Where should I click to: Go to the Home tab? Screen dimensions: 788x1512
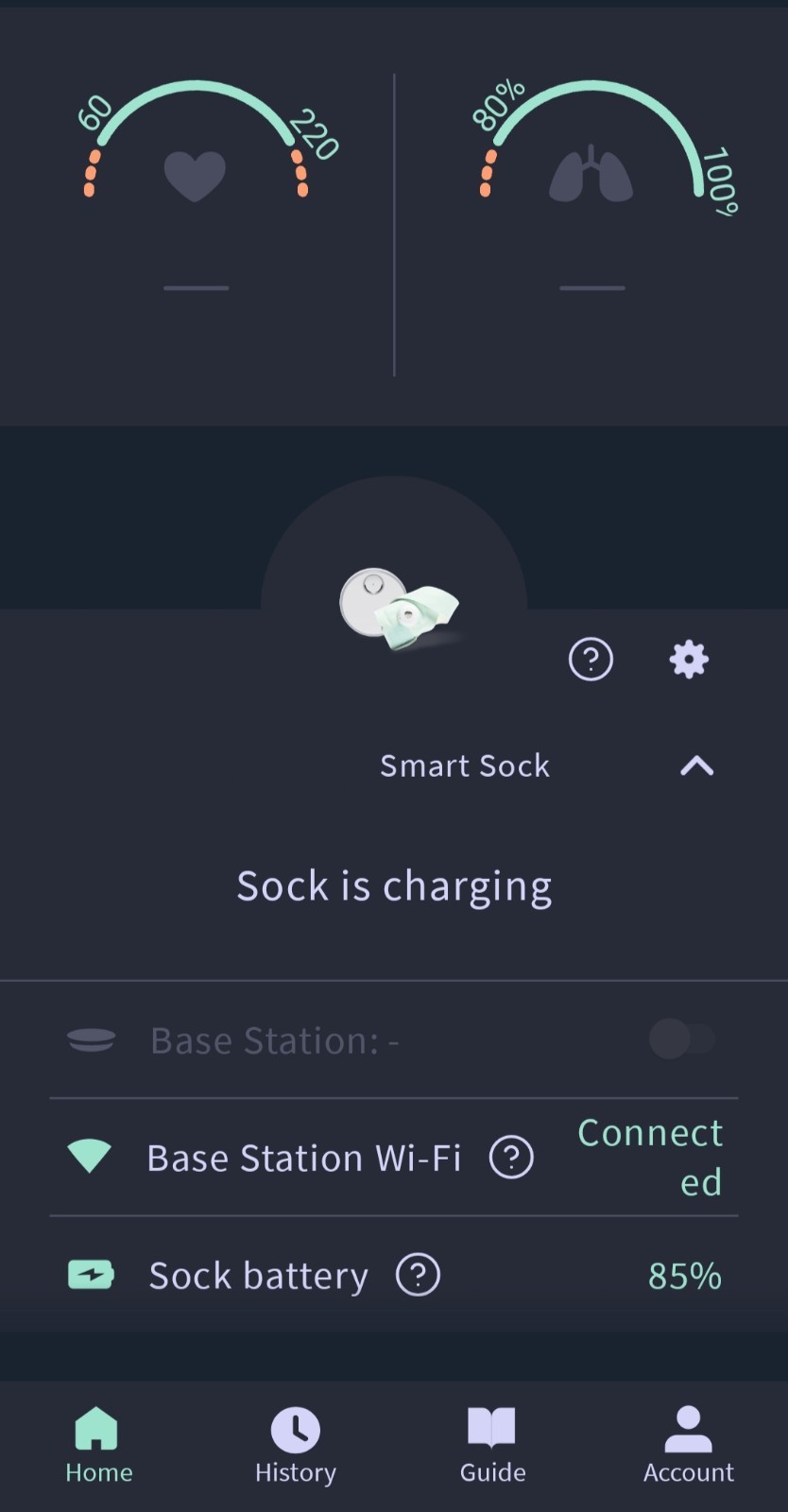[x=98, y=1446]
